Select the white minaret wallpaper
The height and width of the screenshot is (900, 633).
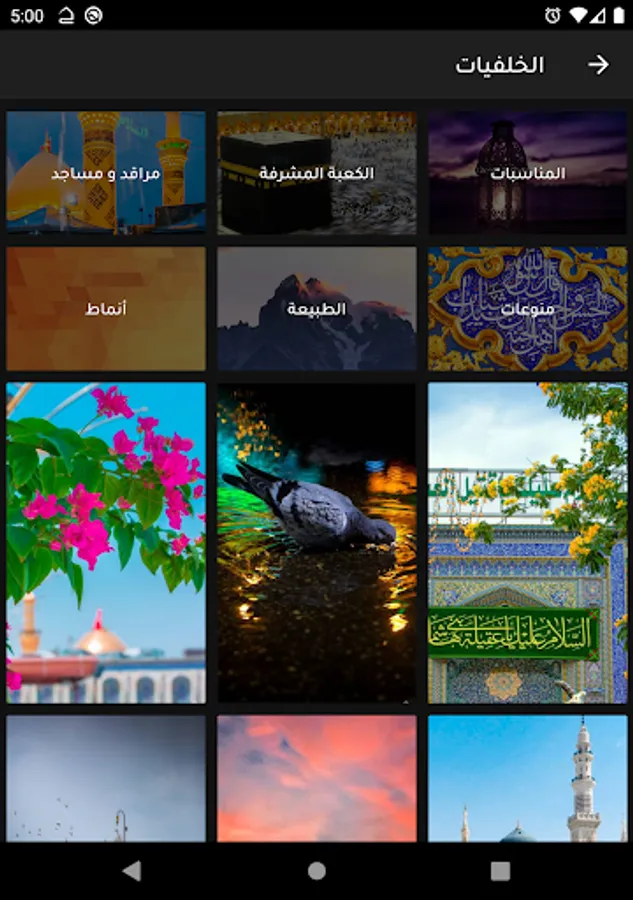[x=527, y=778]
